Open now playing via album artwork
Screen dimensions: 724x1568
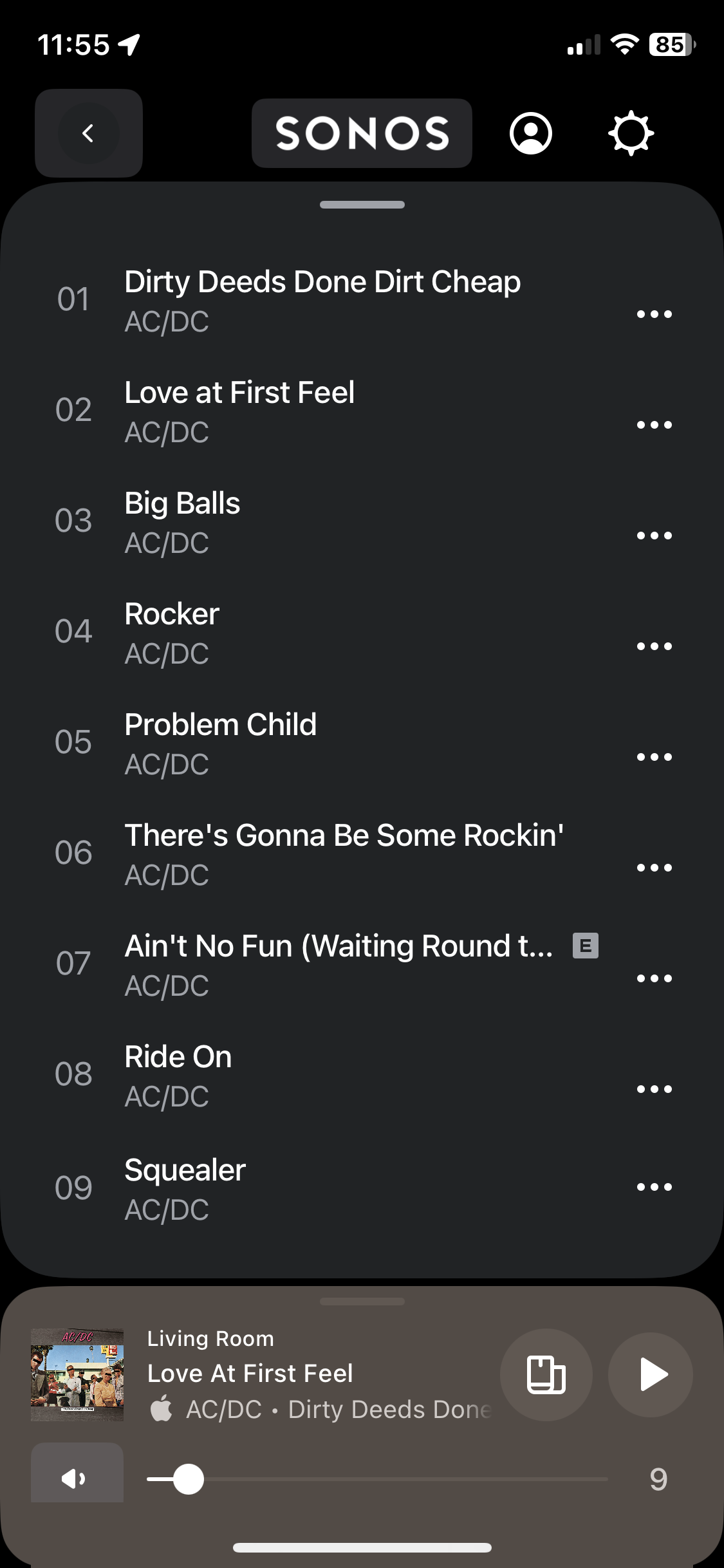pyautogui.click(x=77, y=1374)
